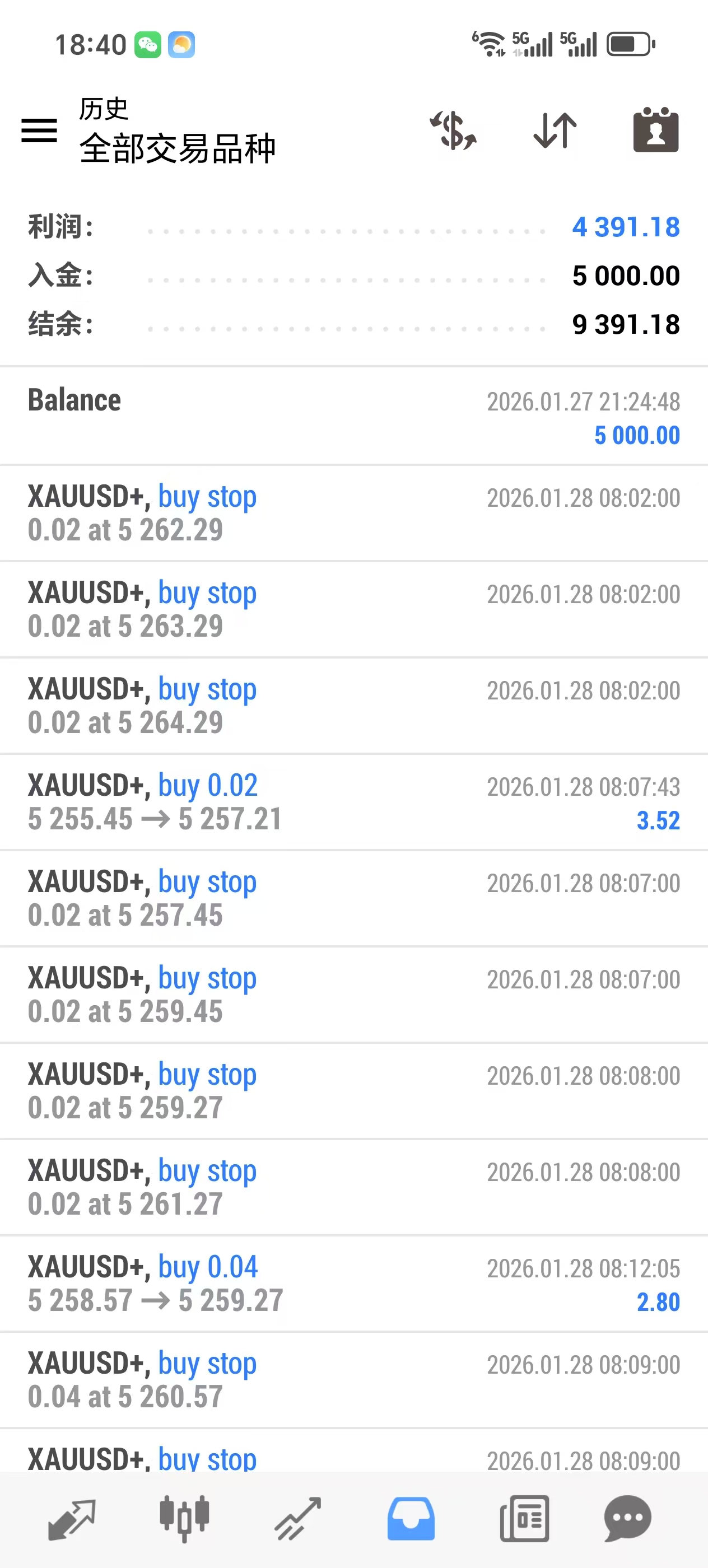Open the hamburger side menu

(x=39, y=130)
